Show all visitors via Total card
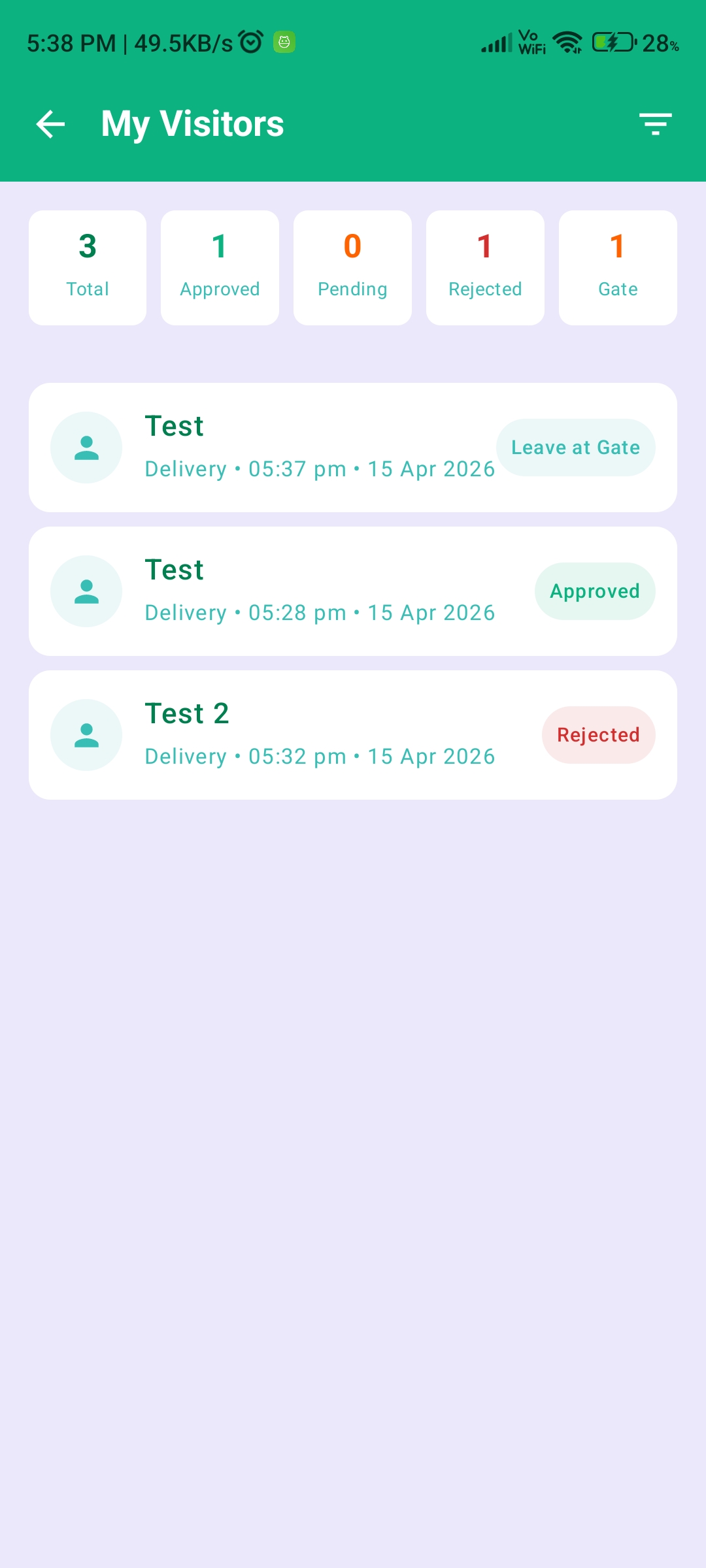This screenshot has height=1568, width=706. pyautogui.click(x=88, y=268)
